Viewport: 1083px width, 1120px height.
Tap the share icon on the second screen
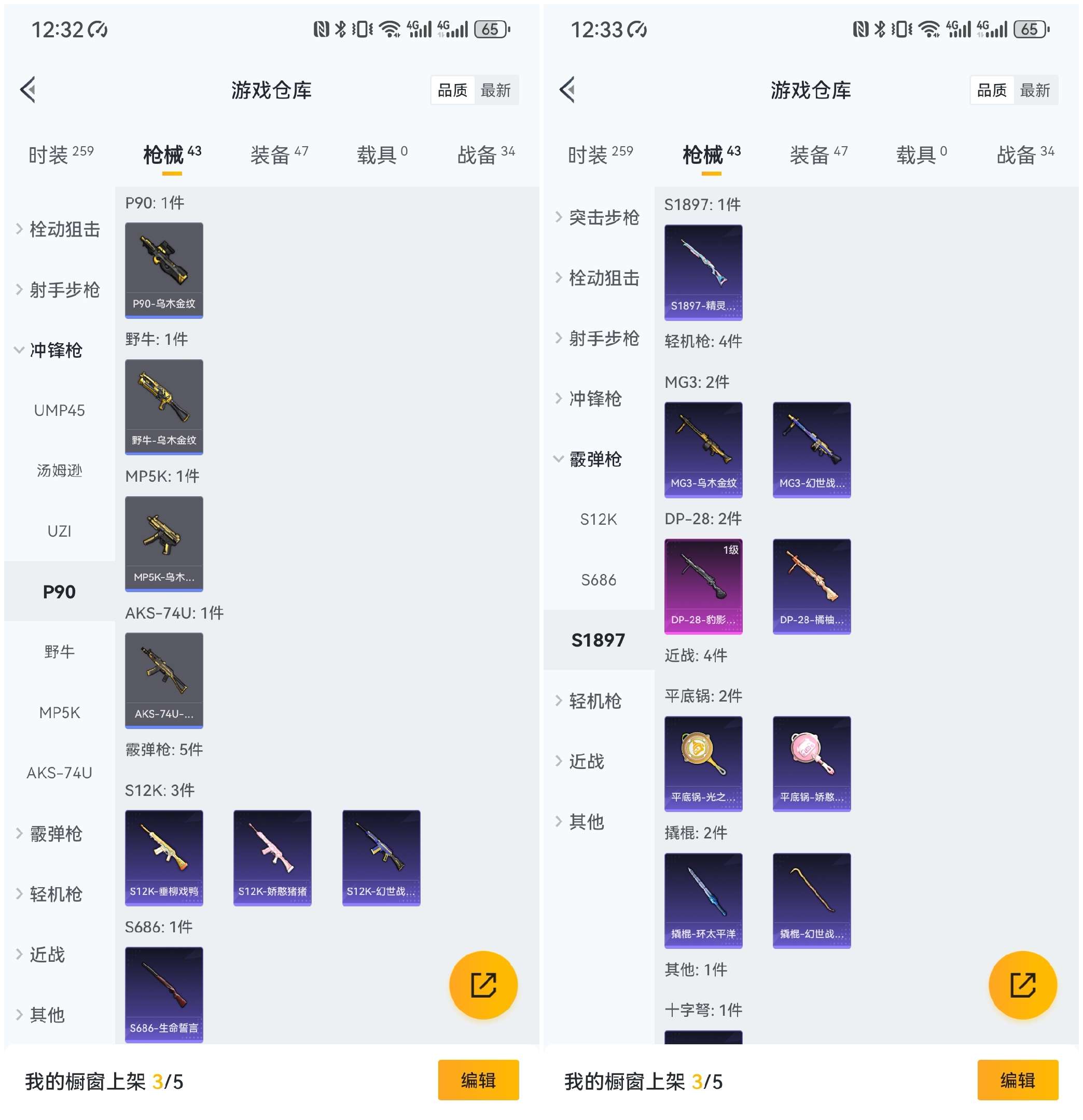click(1023, 985)
